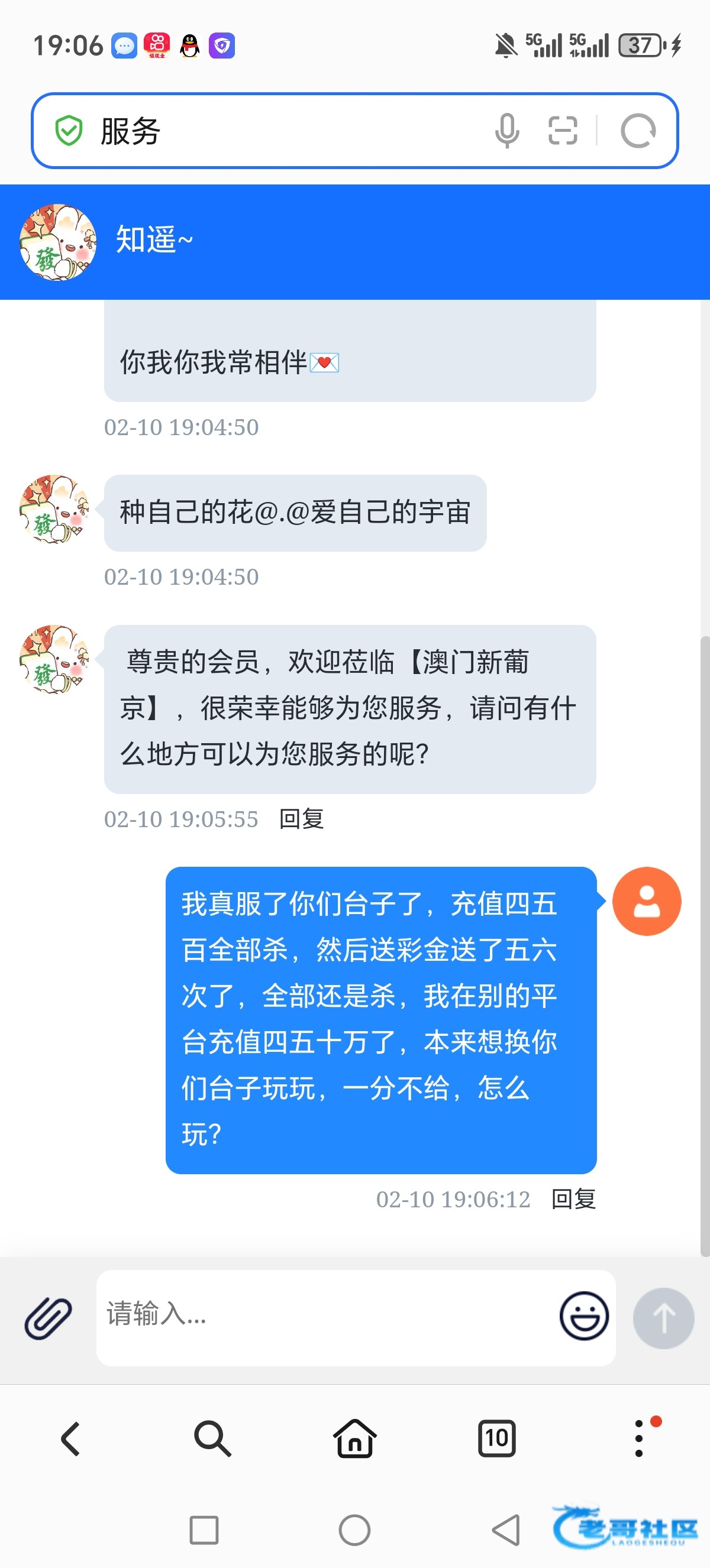Go to the browser home page
Screen dimensions: 710x1568
[354, 1439]
